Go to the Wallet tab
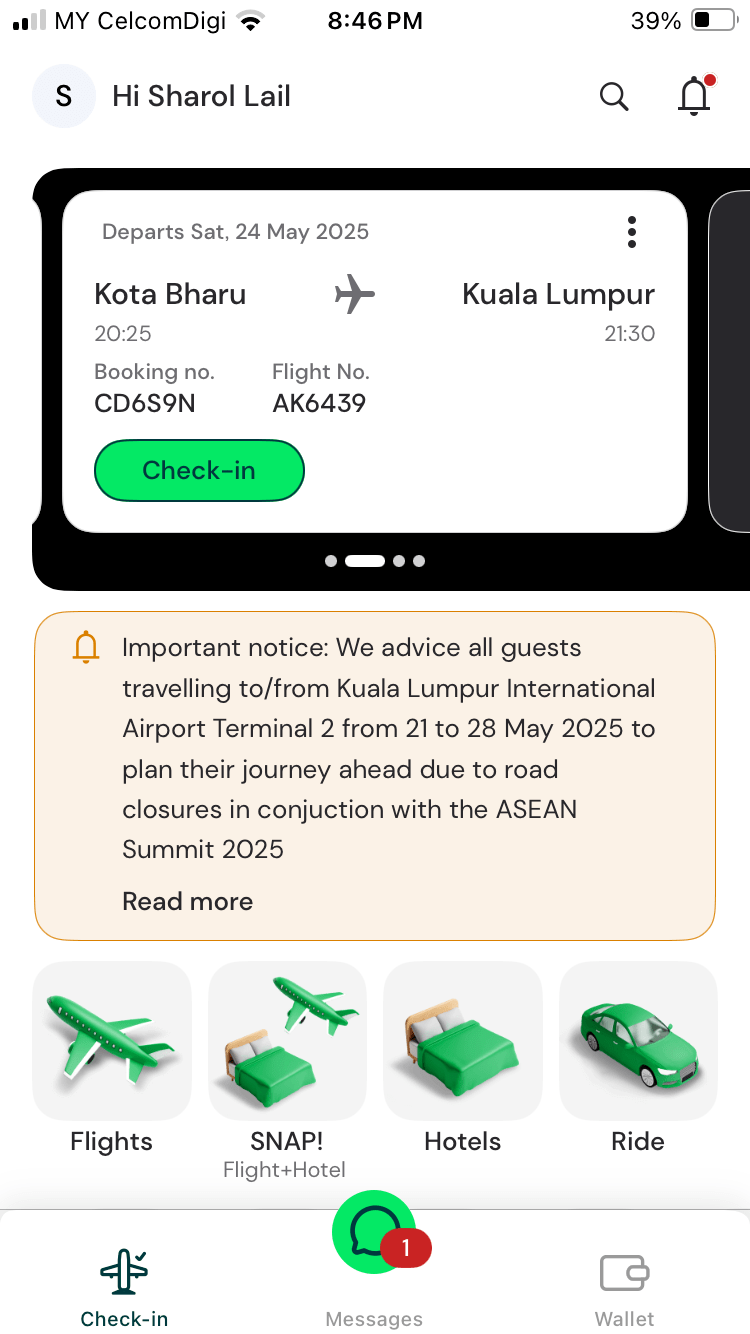Image resolution: width=750 pixels, height=1334 pixels. (625, 1286)
